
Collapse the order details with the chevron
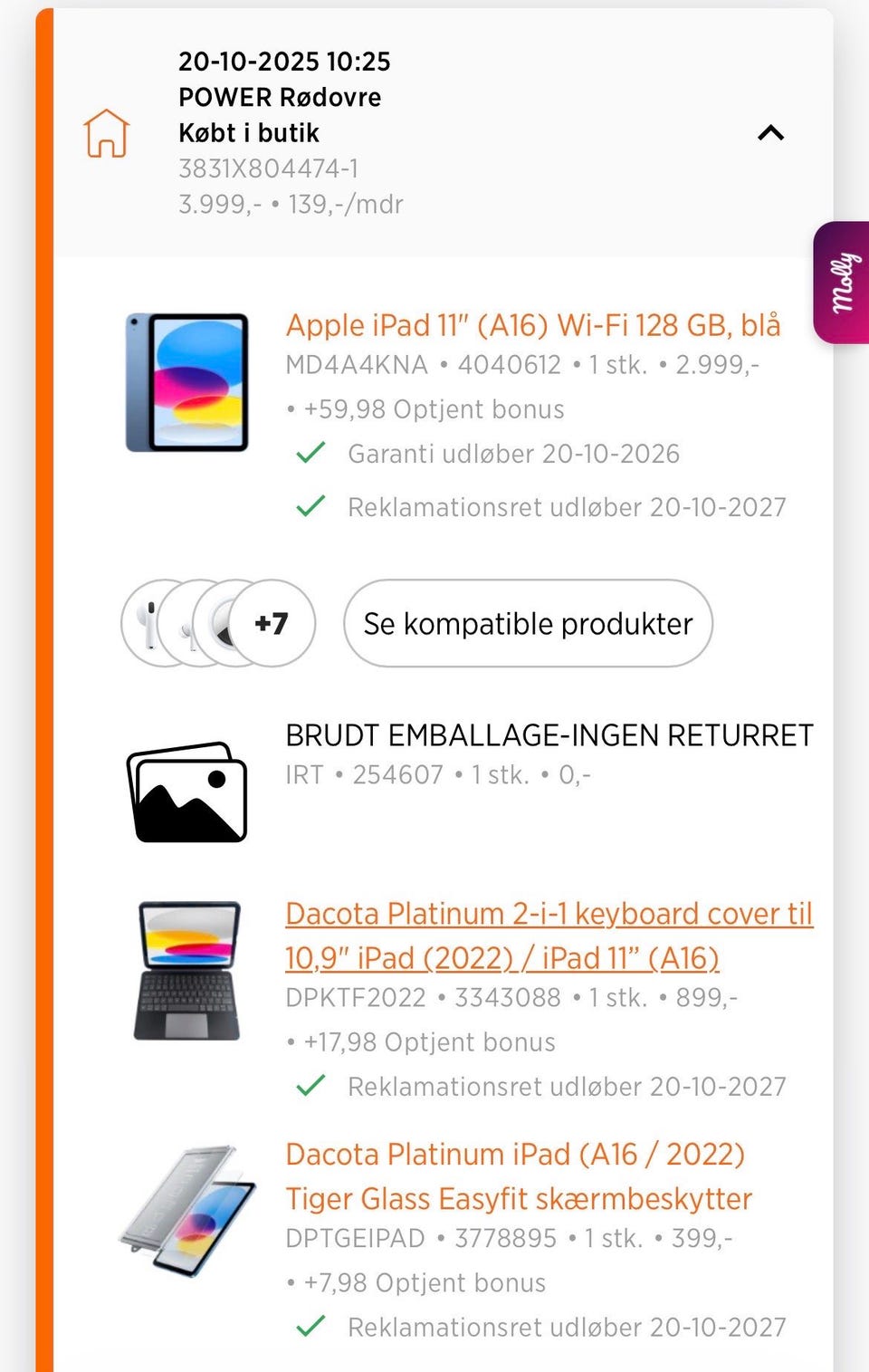coord(770,134)
